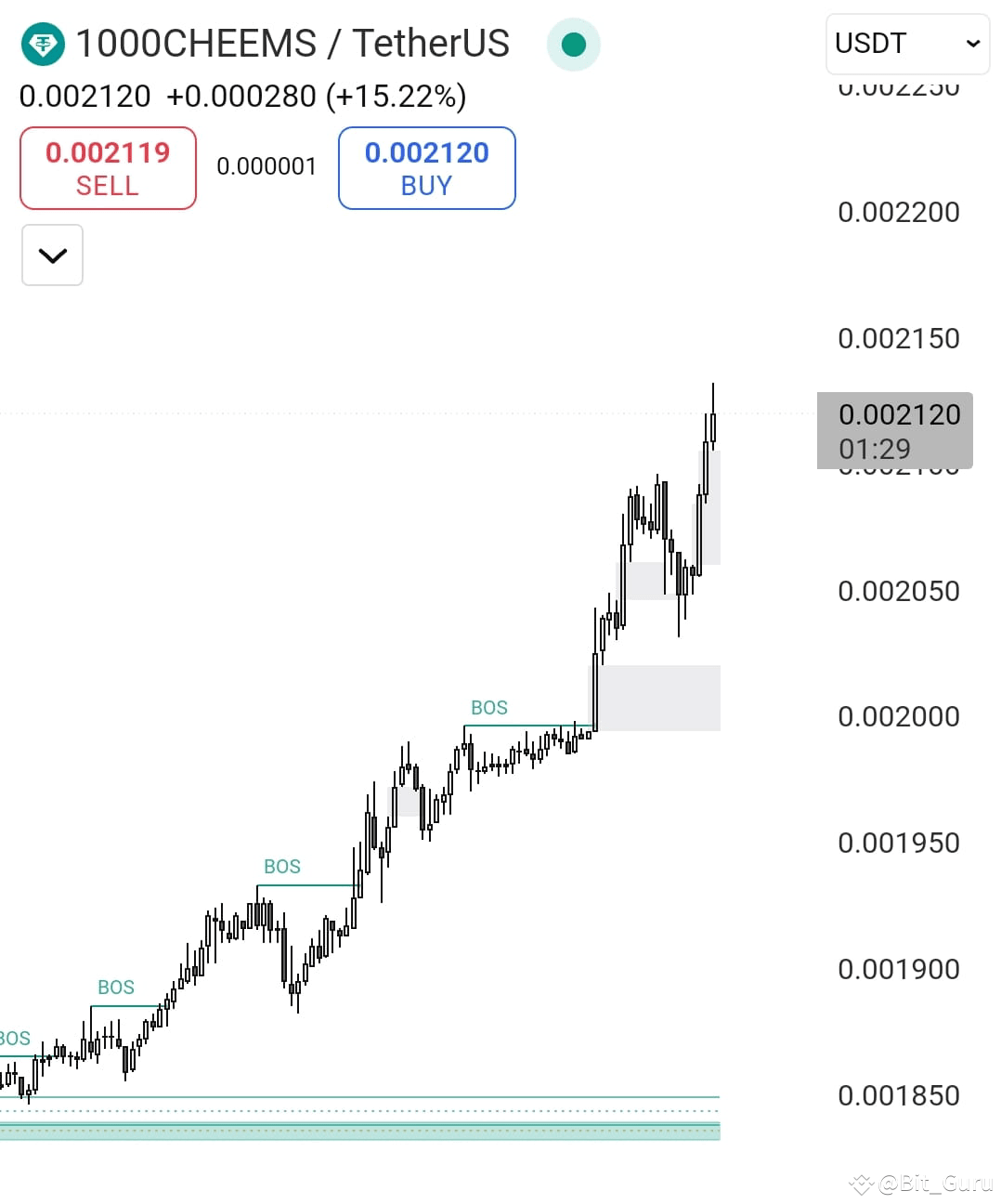Click the BOS label above 0.001900

click(116, 988)
